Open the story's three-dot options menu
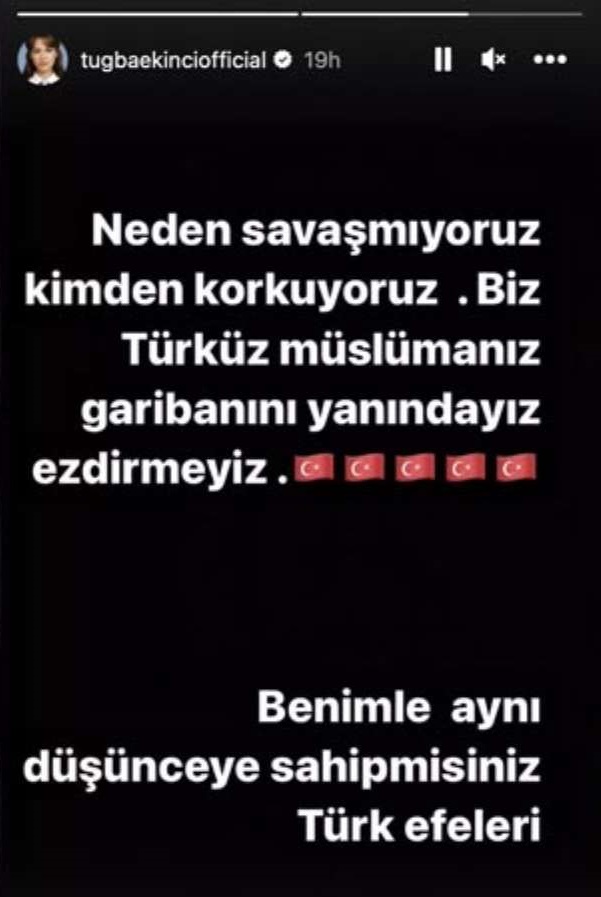 tap(550, 61)
